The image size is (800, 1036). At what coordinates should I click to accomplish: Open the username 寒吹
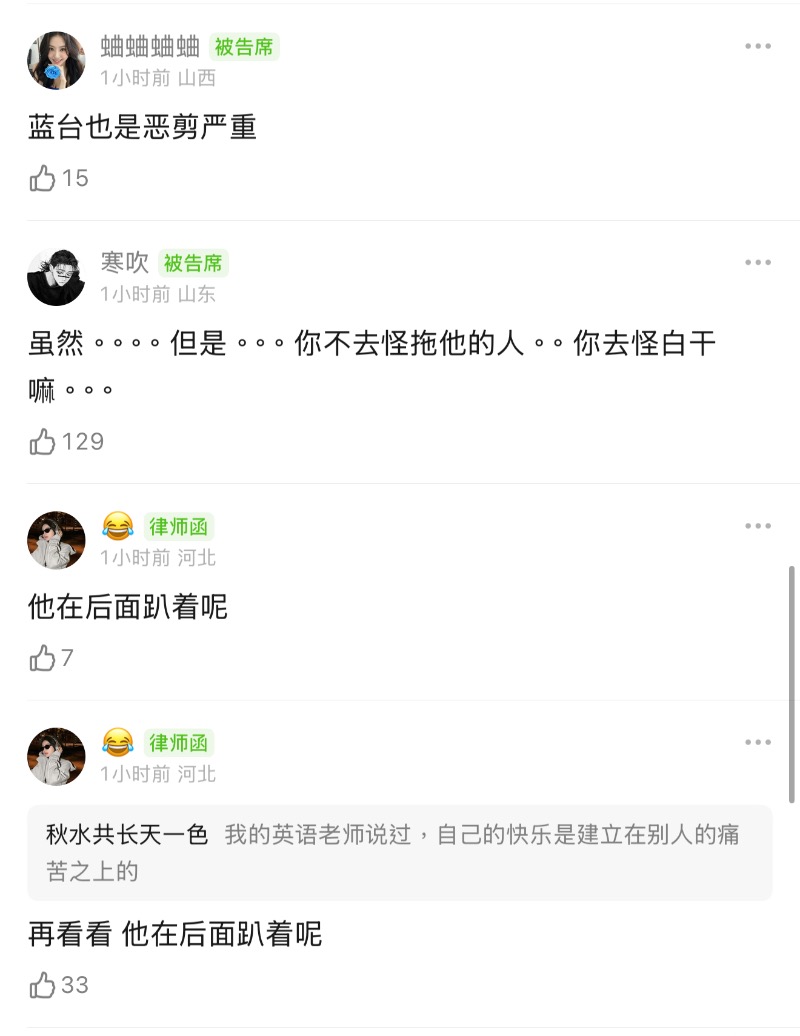click(x=125, y=263)
